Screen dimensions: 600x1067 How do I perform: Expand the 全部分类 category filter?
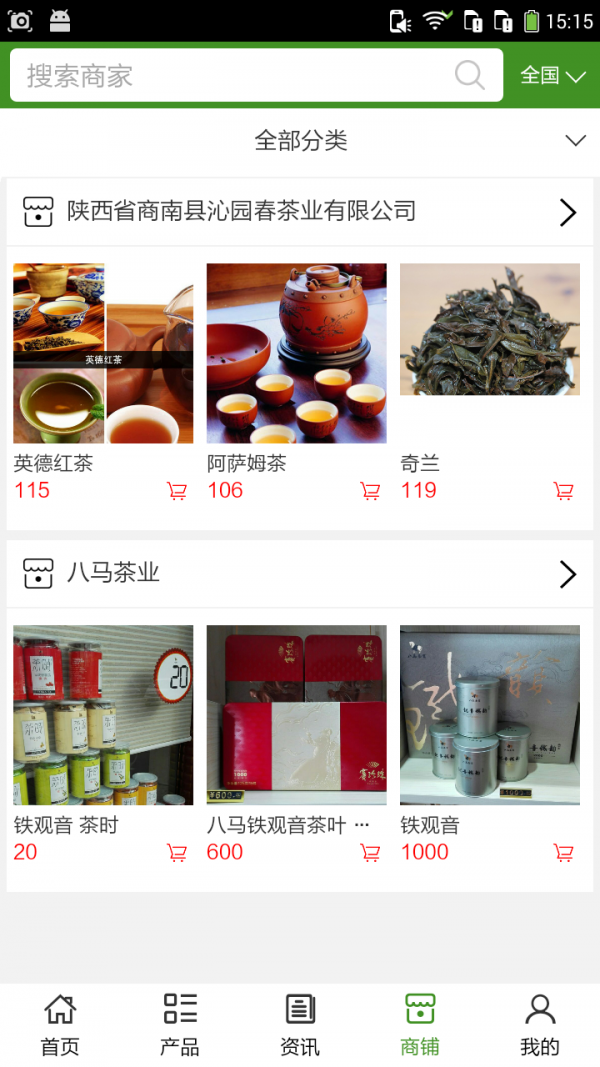[300, 141]
